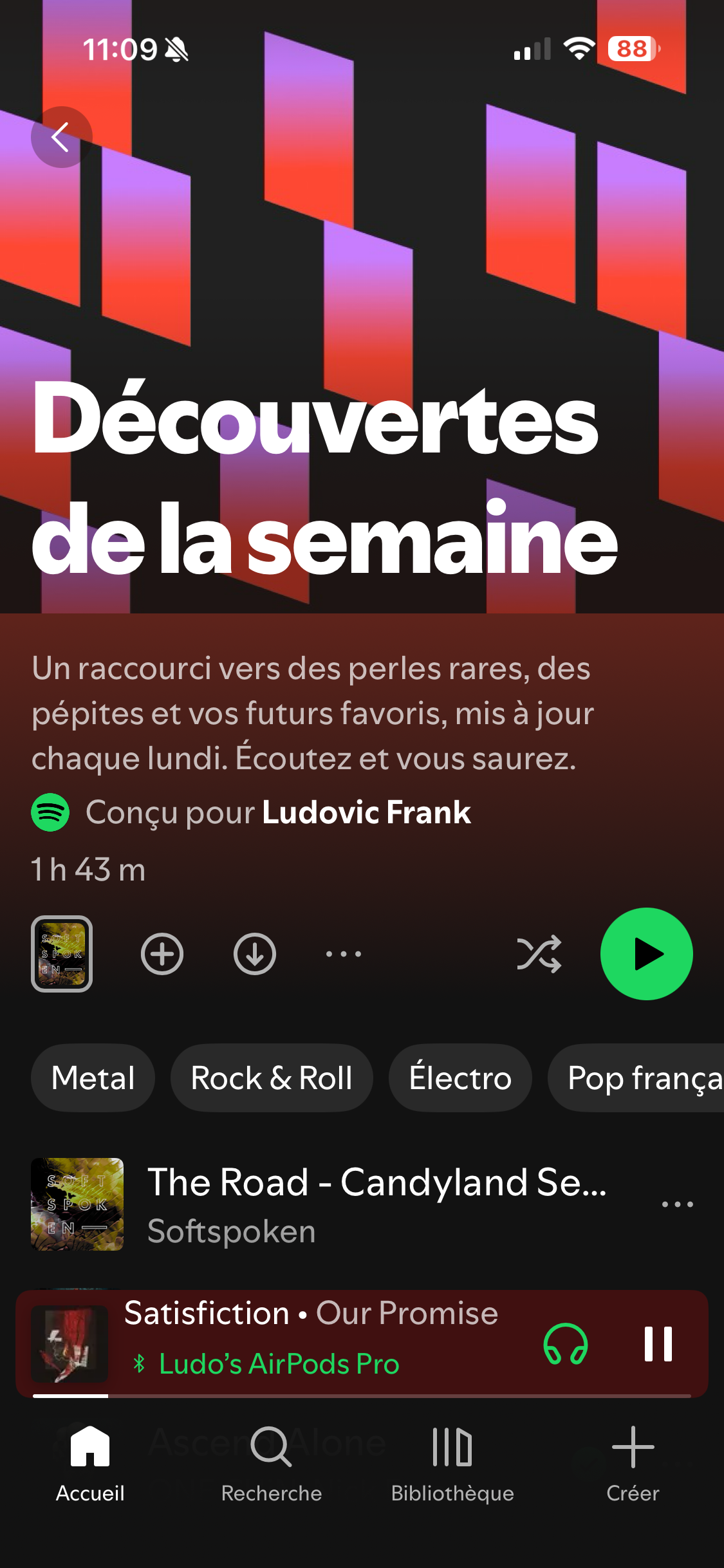Open the playlist's three-dot options menu

(x=344, y=953)
